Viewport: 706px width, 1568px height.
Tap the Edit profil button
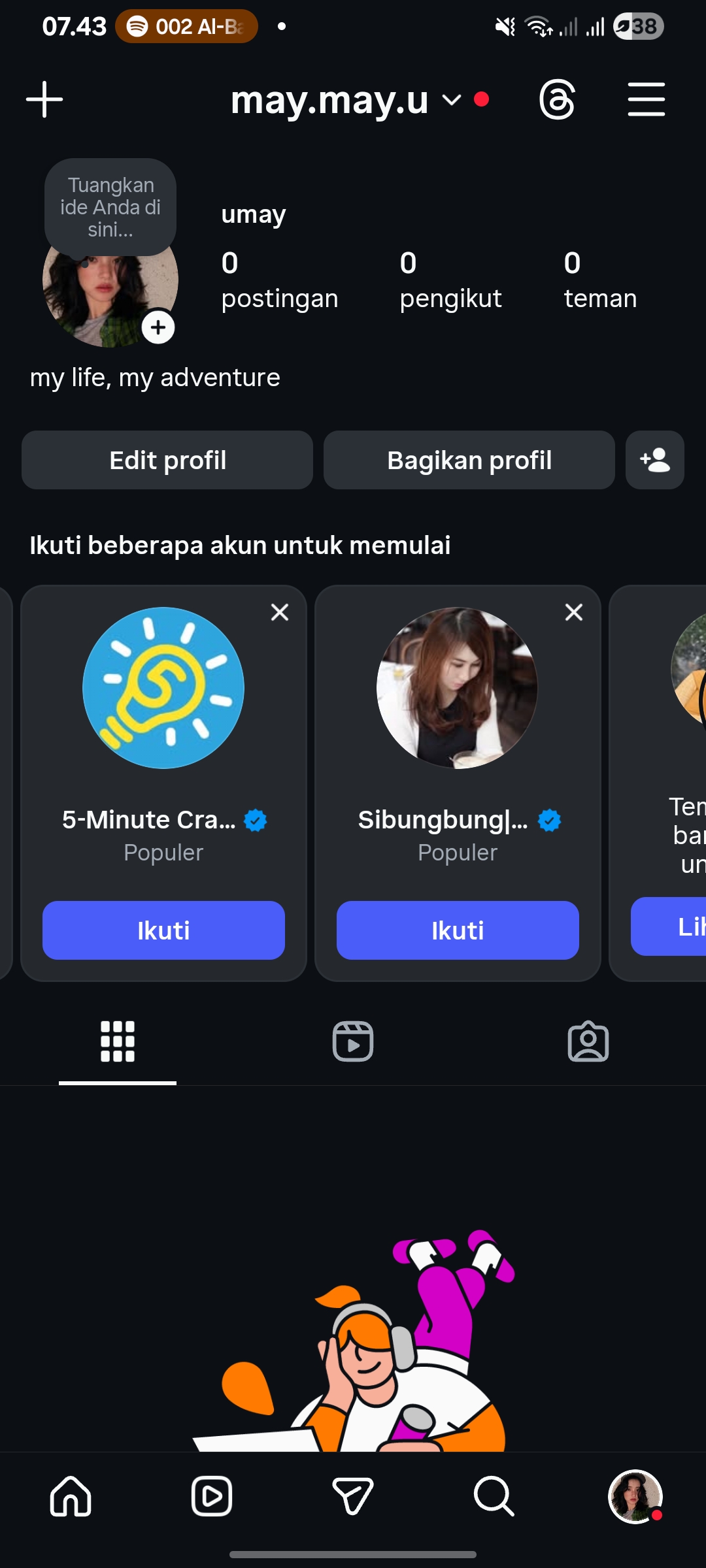(167, 460)
